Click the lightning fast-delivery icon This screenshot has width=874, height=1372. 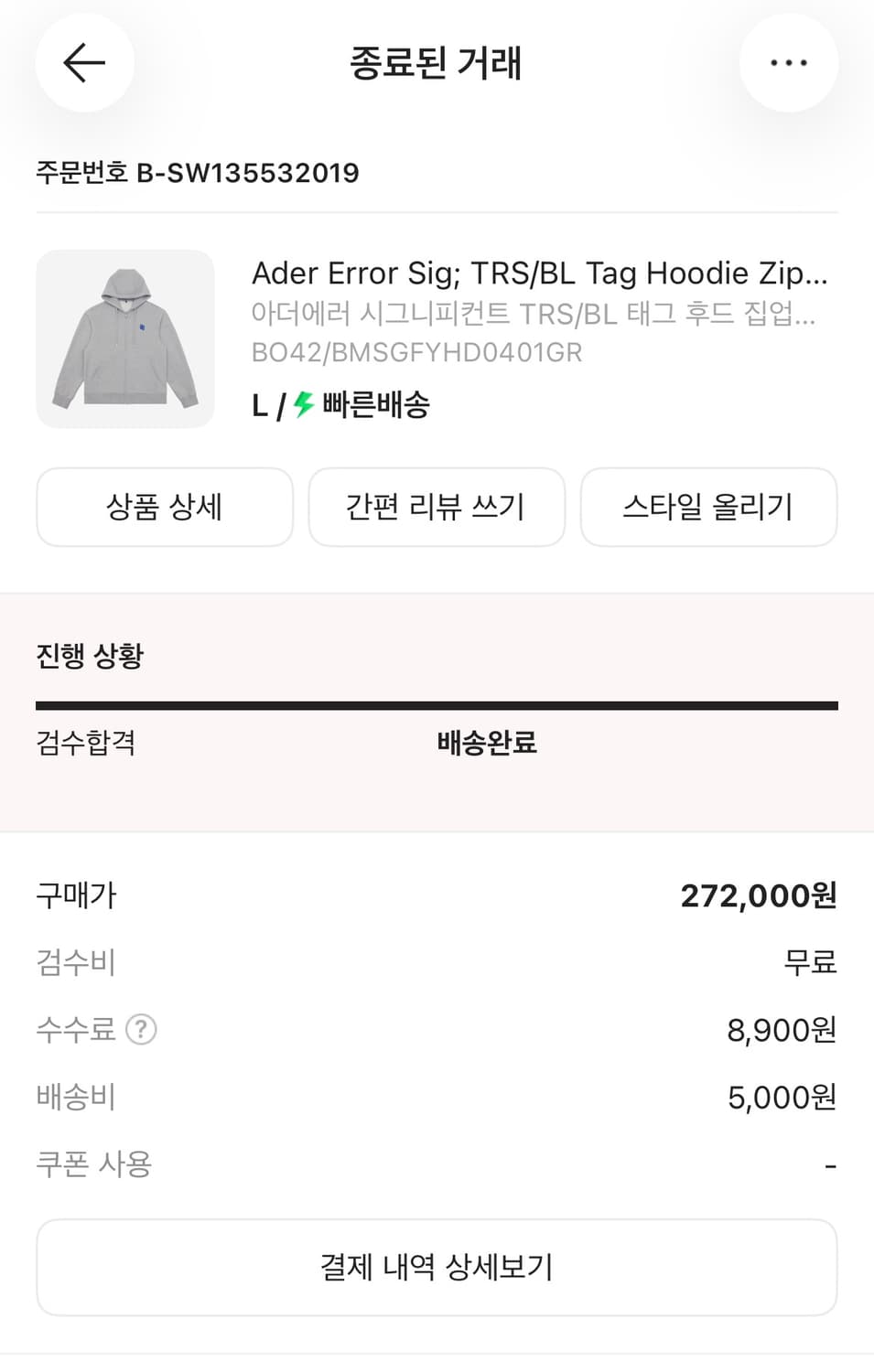[x=302, y=402]
